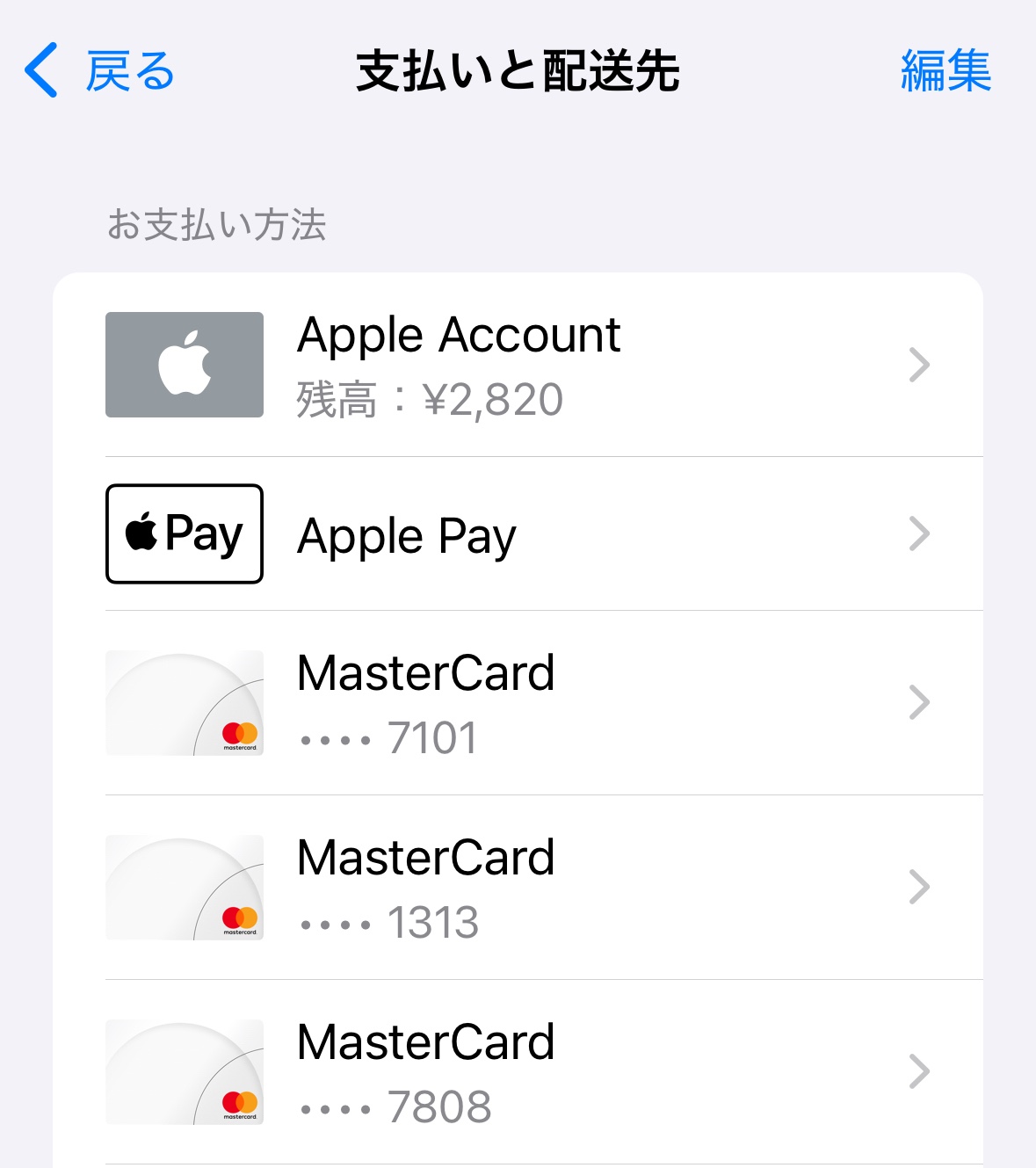Viewport: 1036px width, 1168px height.
Task: Open the Apple Account balance row
Action: [517, 365]
